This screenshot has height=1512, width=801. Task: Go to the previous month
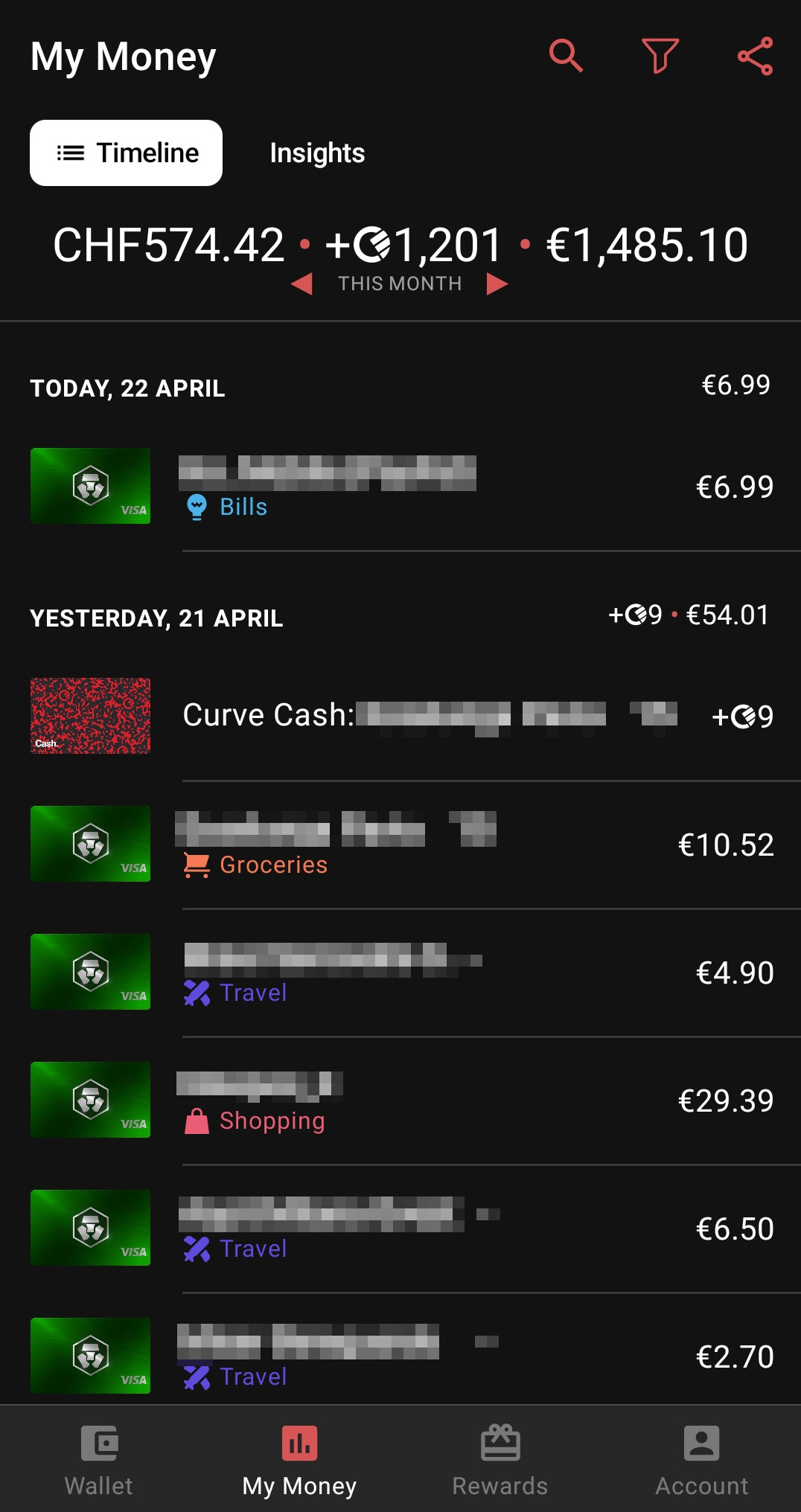tap(301, 283)
